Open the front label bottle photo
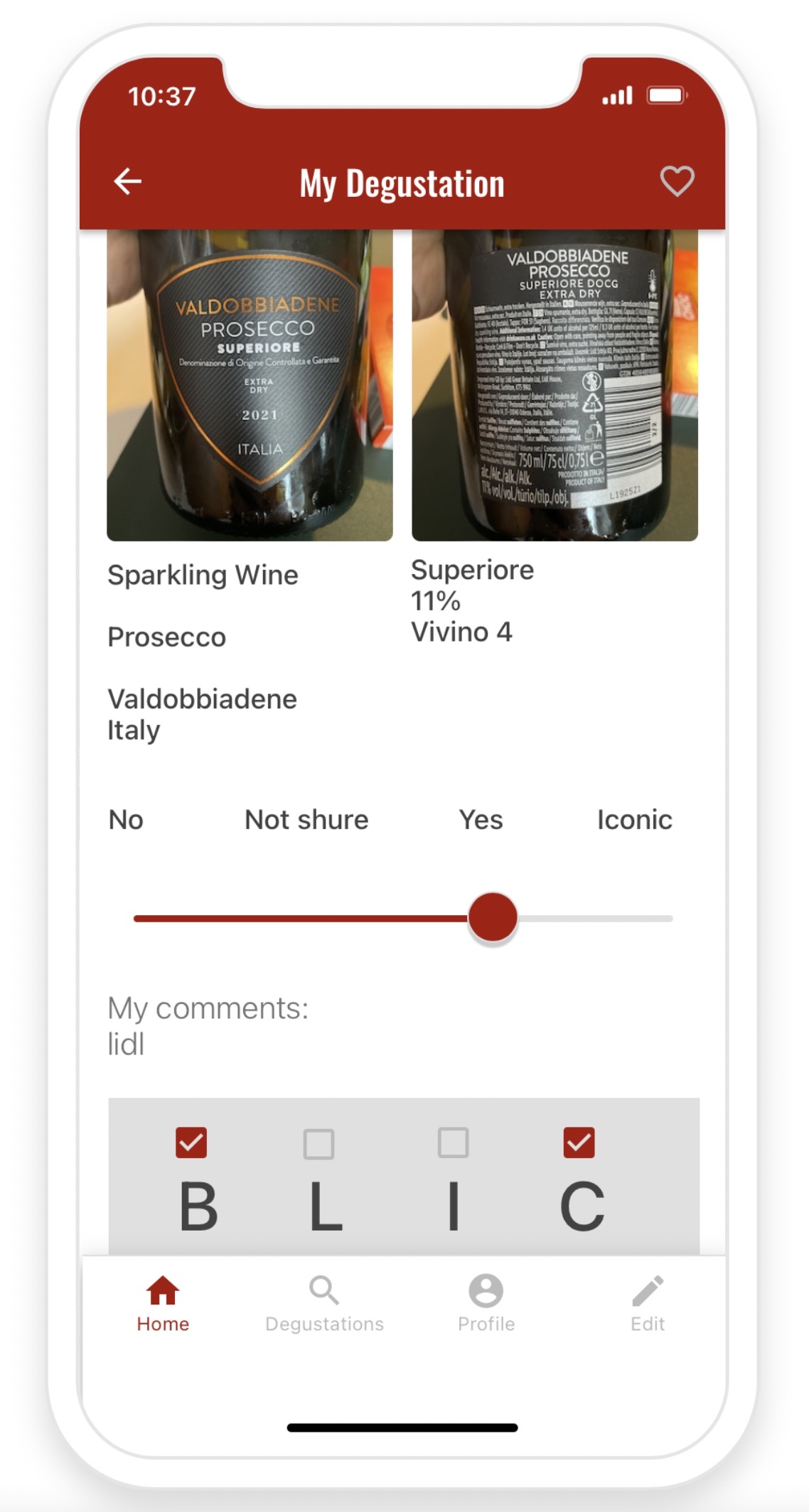This screenshot has width=809, height=1512. coord(250,384)
